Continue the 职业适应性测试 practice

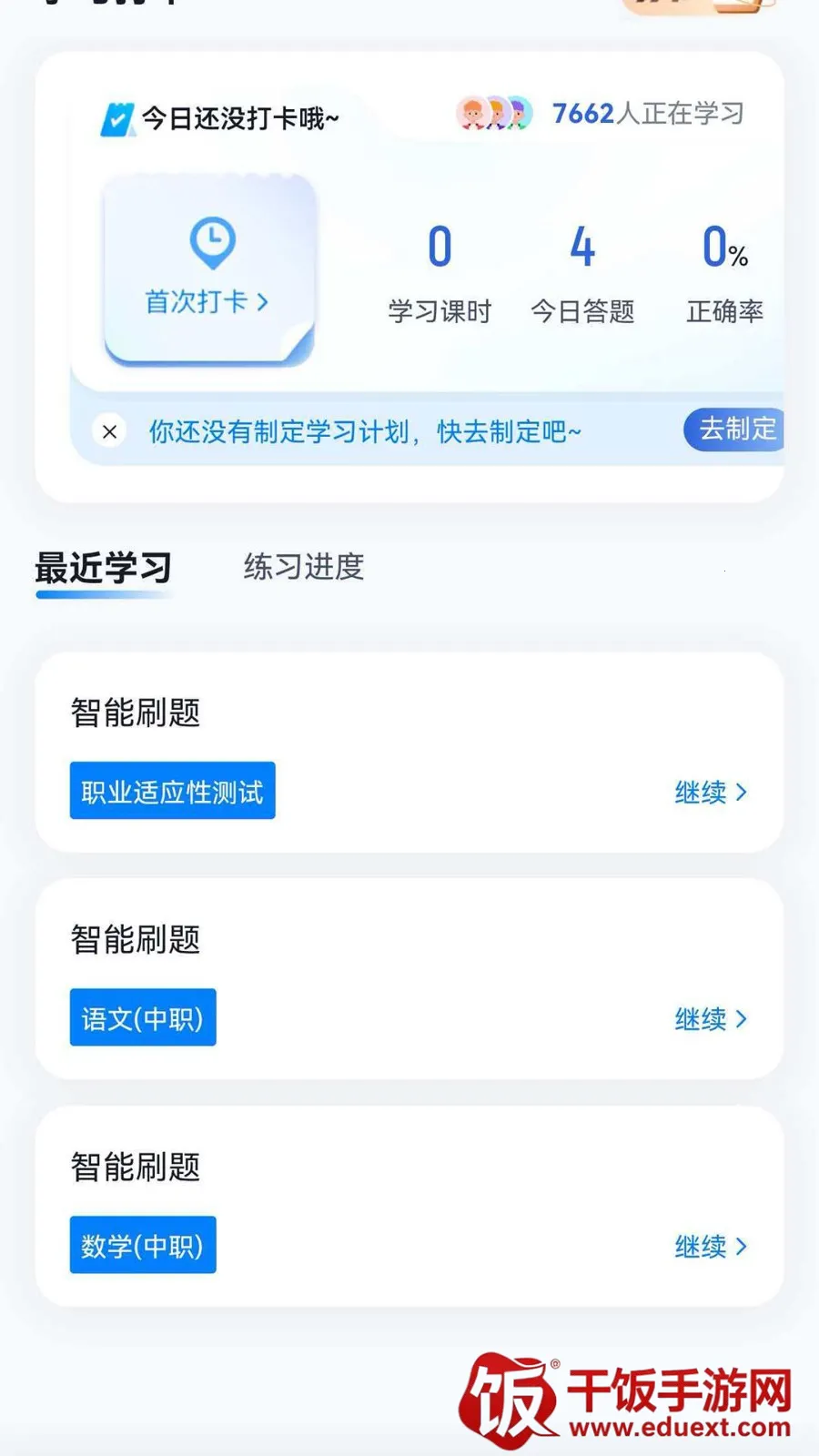(711, 793)
